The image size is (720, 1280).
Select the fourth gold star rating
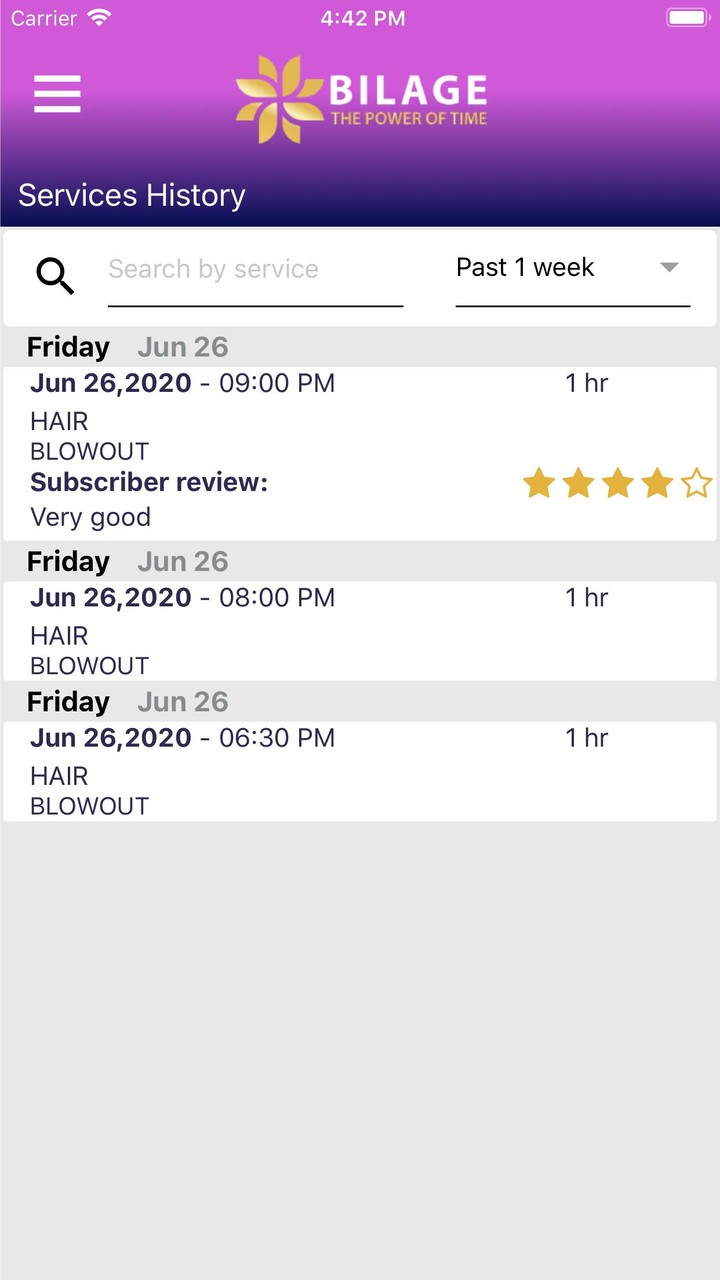[655, 484]
